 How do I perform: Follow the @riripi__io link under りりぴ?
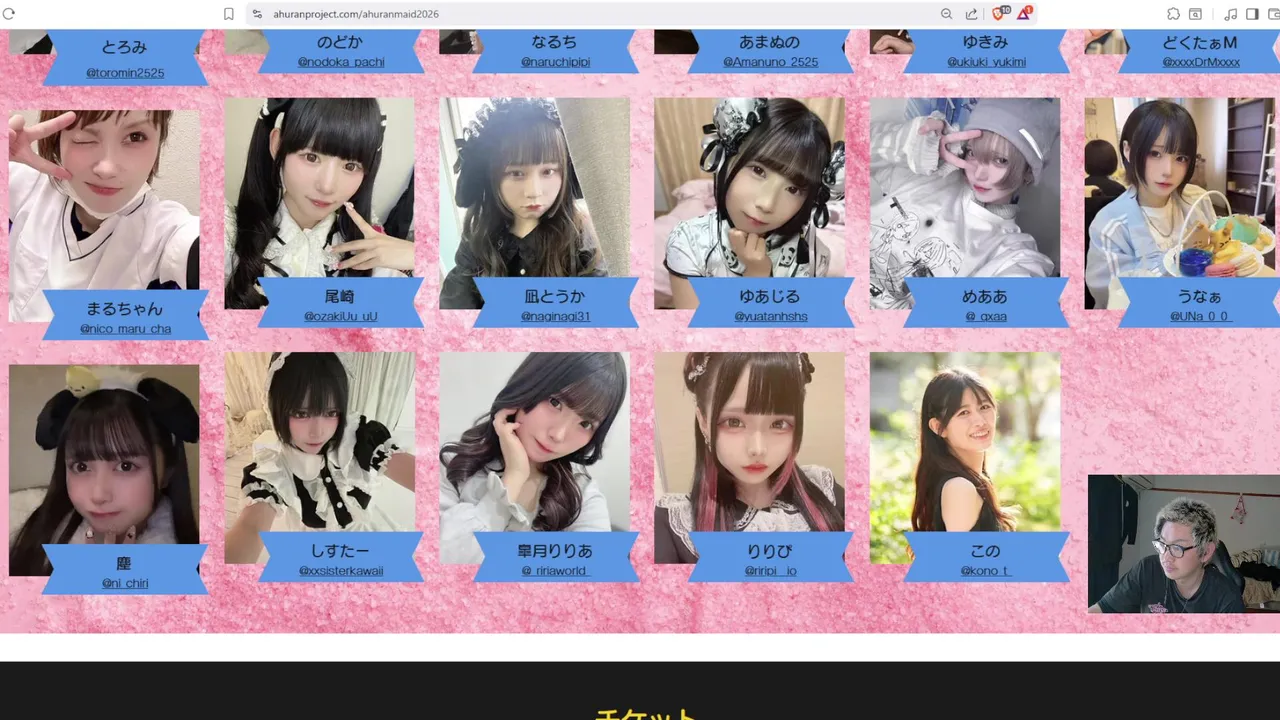pos(770,571)
